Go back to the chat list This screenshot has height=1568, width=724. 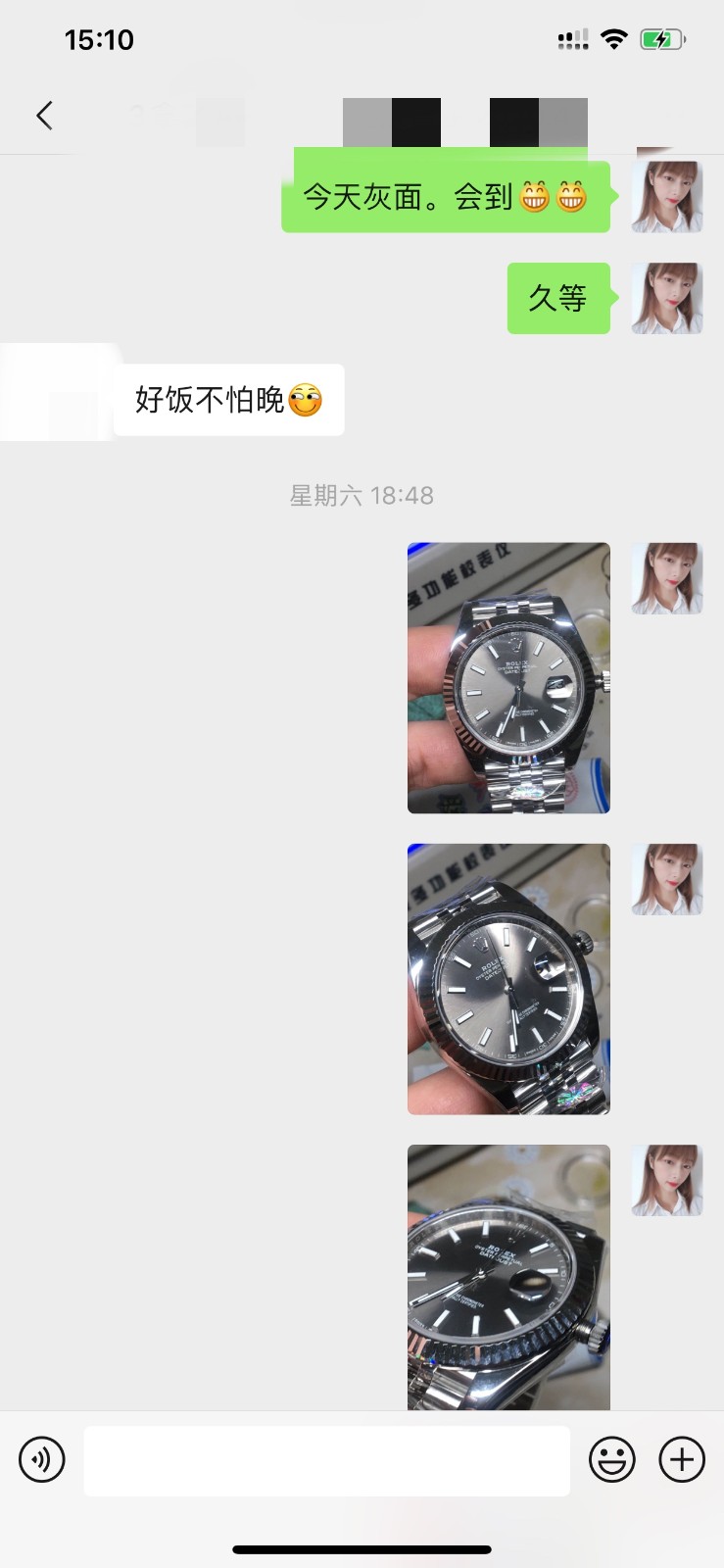coord(44,116)
